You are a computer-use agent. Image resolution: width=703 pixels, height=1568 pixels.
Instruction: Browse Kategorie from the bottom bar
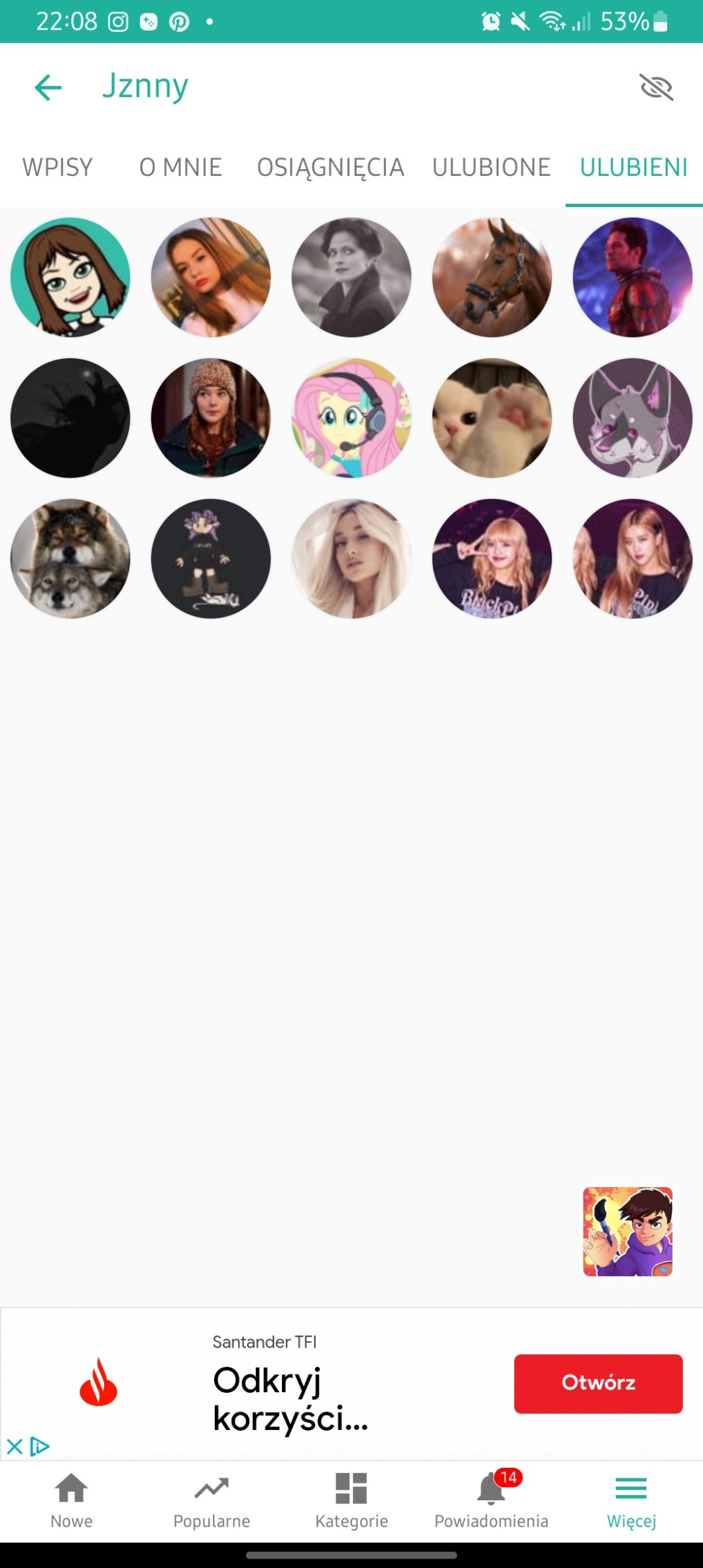click(351, 1501)
